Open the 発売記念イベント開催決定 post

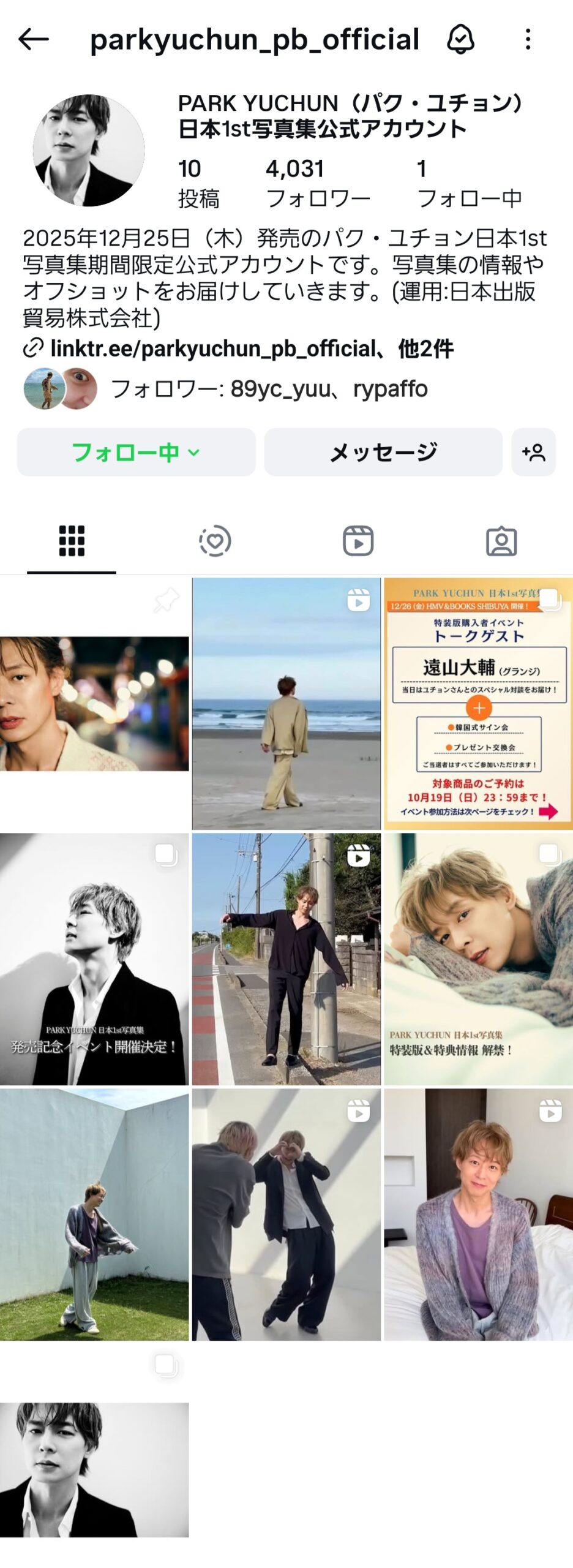point(94,959)
